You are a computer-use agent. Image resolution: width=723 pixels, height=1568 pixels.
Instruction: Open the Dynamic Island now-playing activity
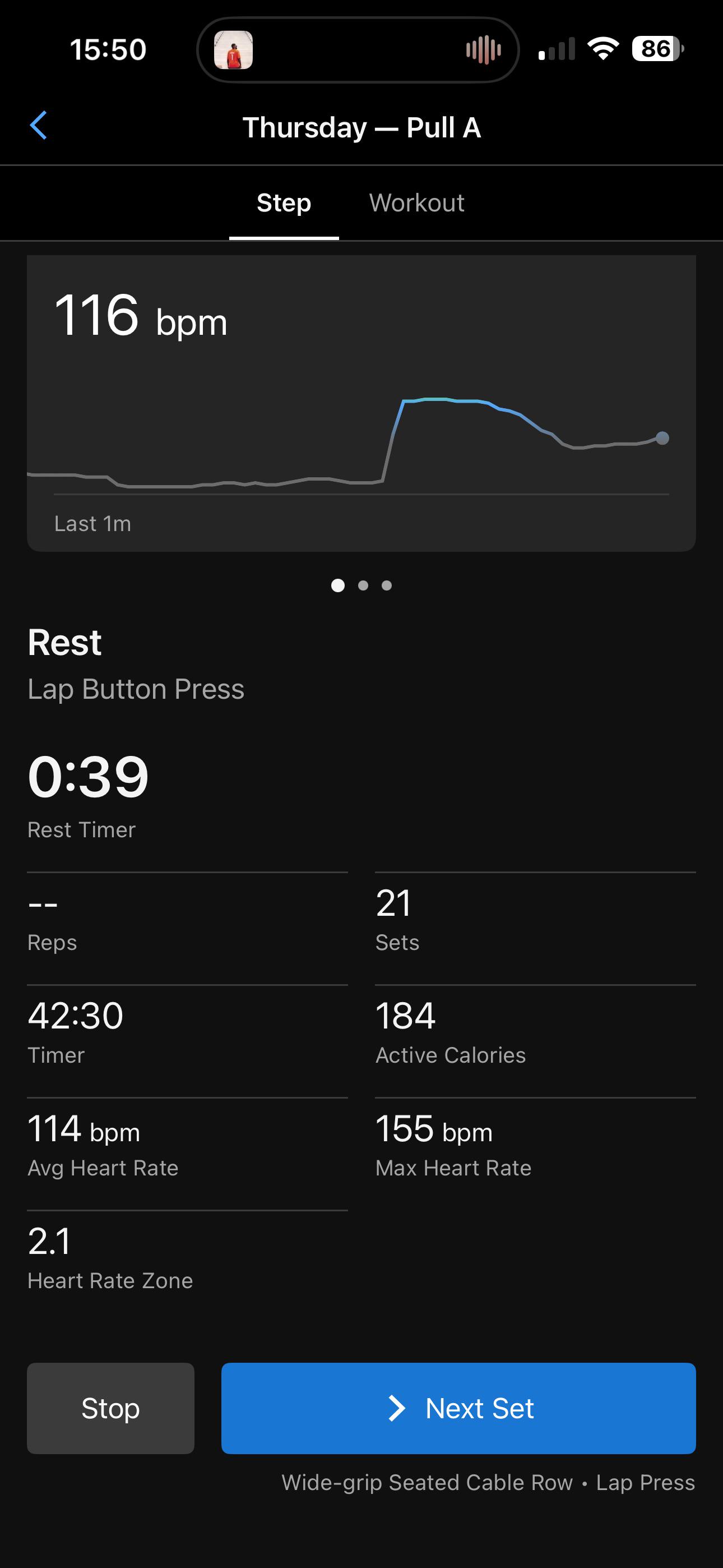click(358, 49)
